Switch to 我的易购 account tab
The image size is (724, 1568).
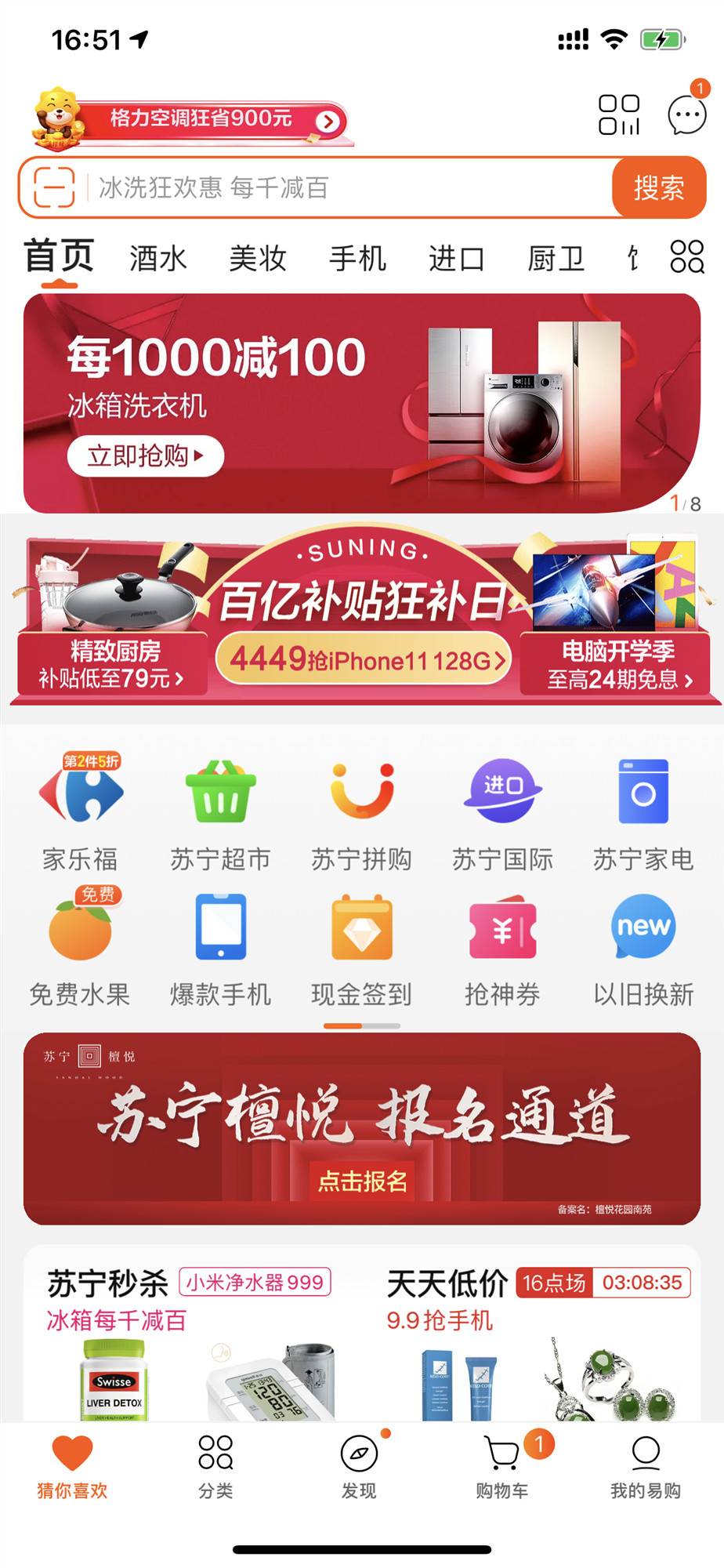tap(646, 1466)
